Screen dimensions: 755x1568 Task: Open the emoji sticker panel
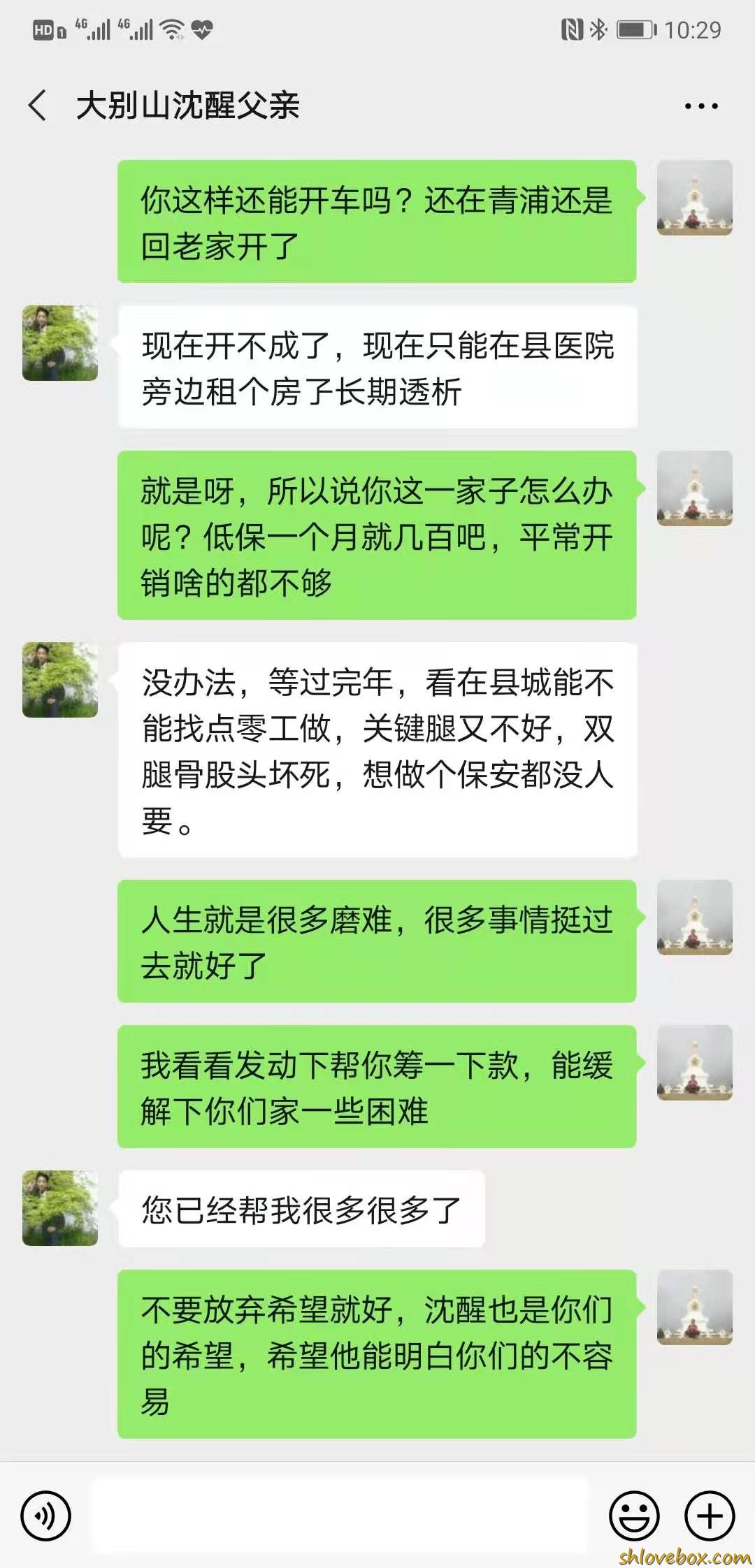(x=634, y=1516)
